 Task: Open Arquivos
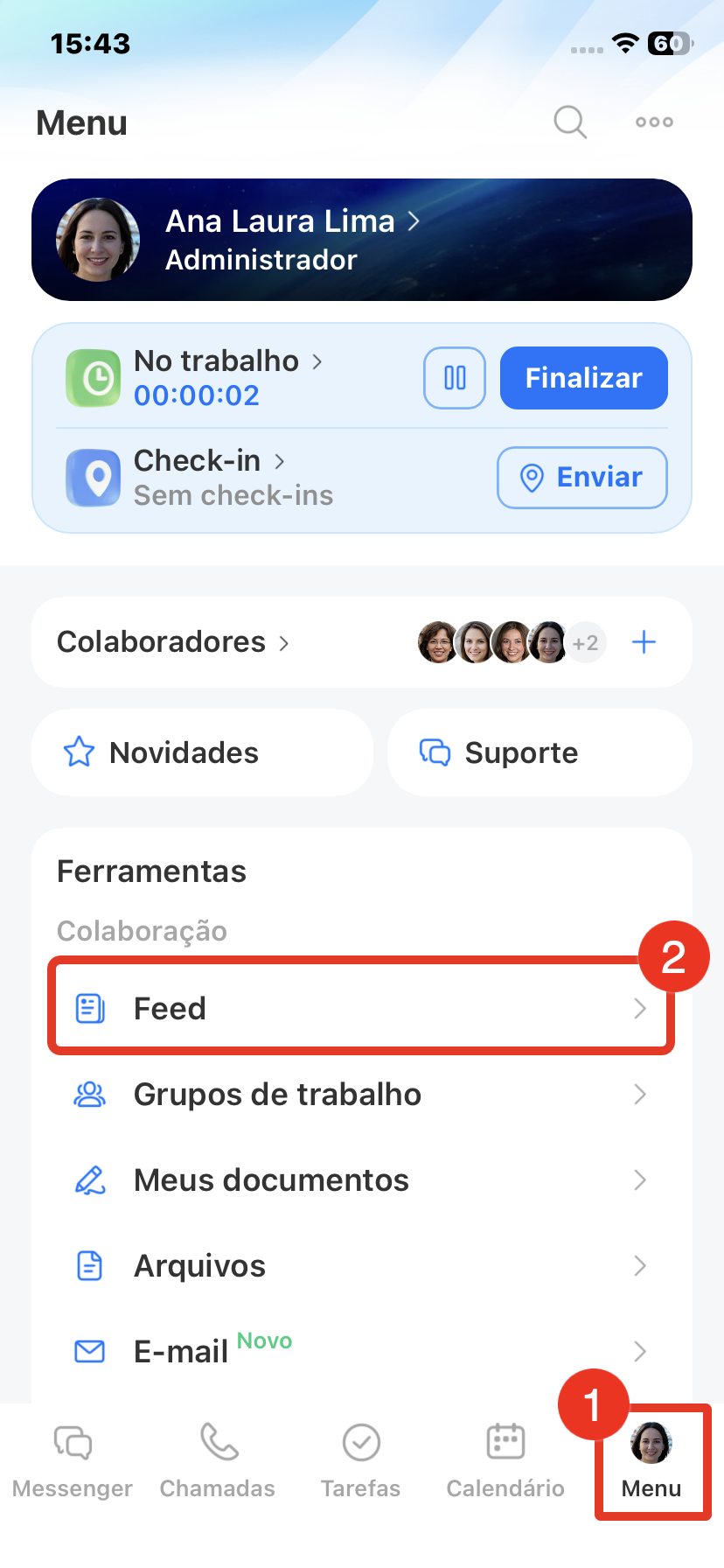(360, 1266)
